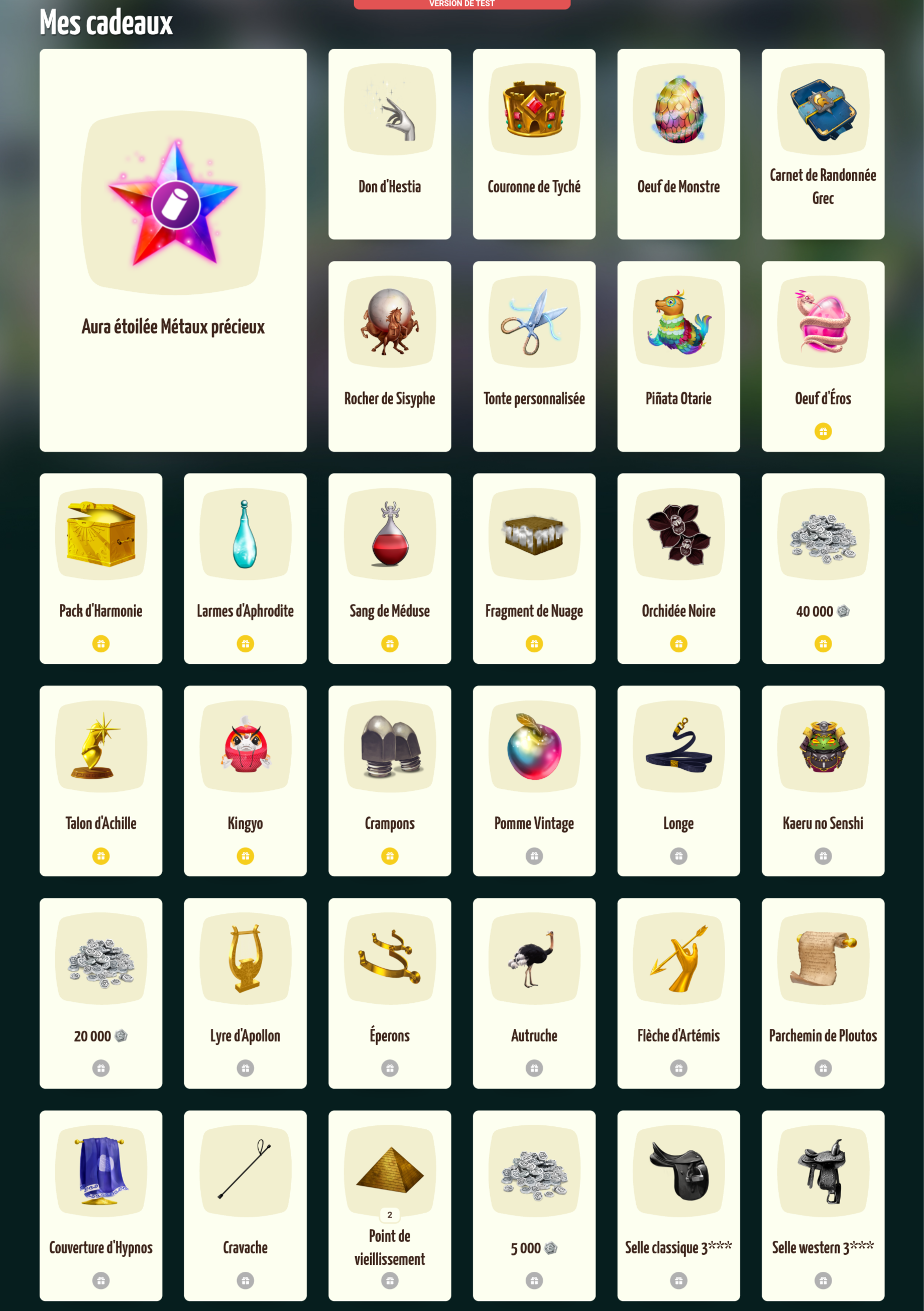Viewport: 924px width, 1311px height.
Task: View the Kaeru no Senshi card
Action: [x=823, y=780]
